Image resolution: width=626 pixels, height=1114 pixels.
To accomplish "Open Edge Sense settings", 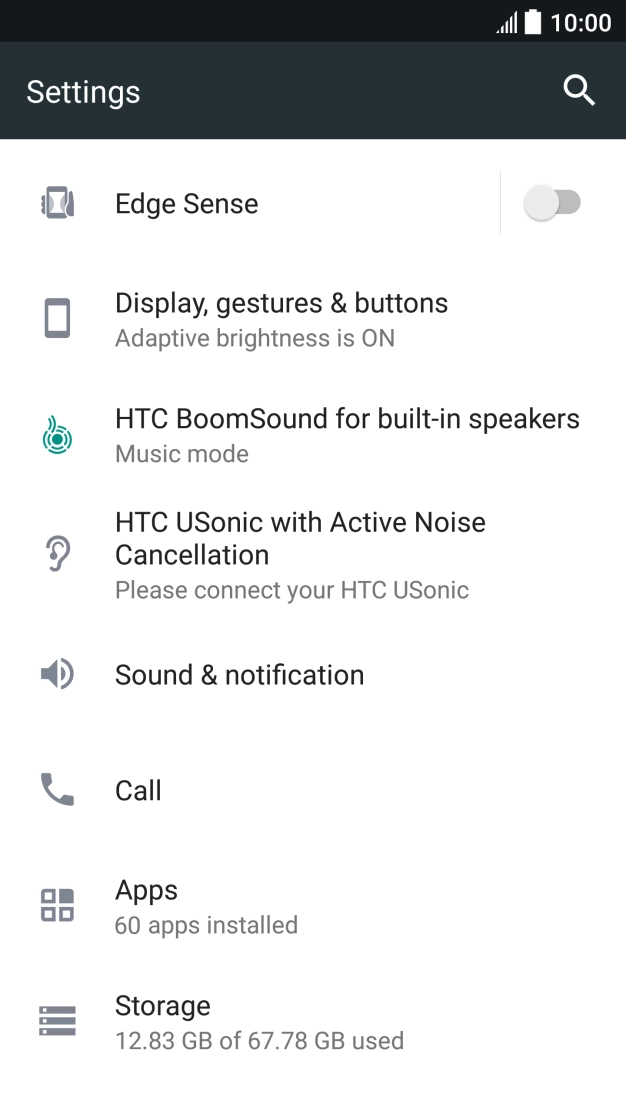I will point(250,203).
